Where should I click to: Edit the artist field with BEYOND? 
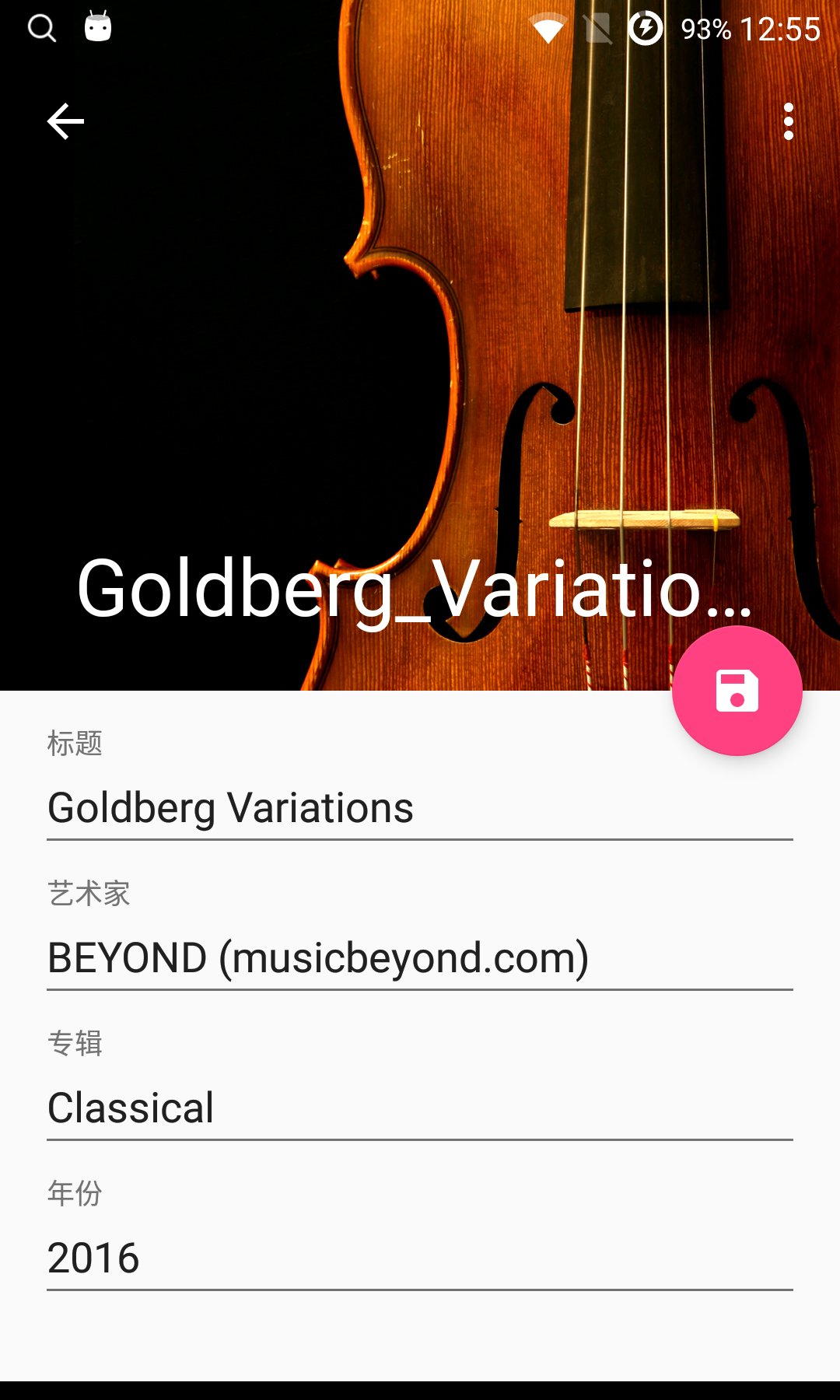point(420,957)
